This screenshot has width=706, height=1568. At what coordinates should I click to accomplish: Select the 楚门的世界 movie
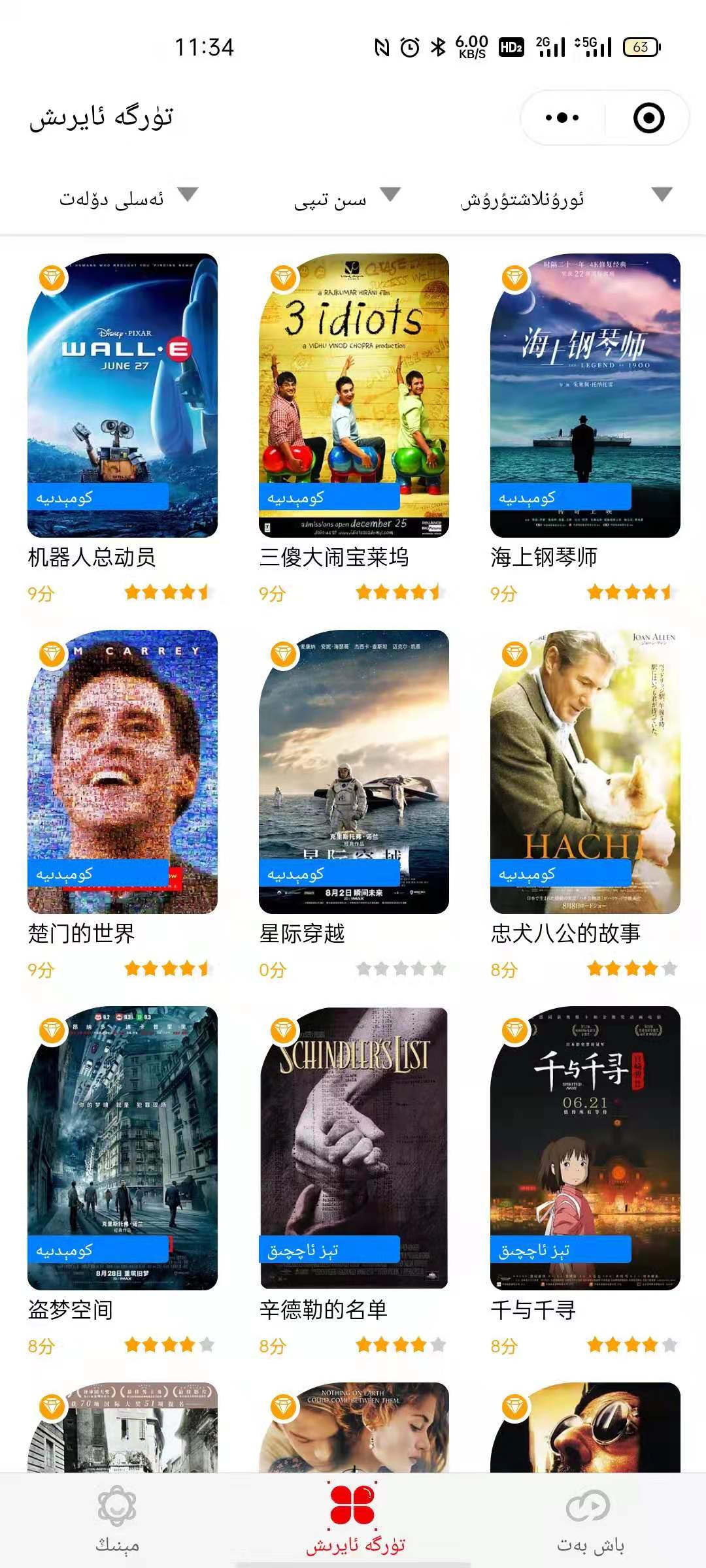[x=122, y=772]
